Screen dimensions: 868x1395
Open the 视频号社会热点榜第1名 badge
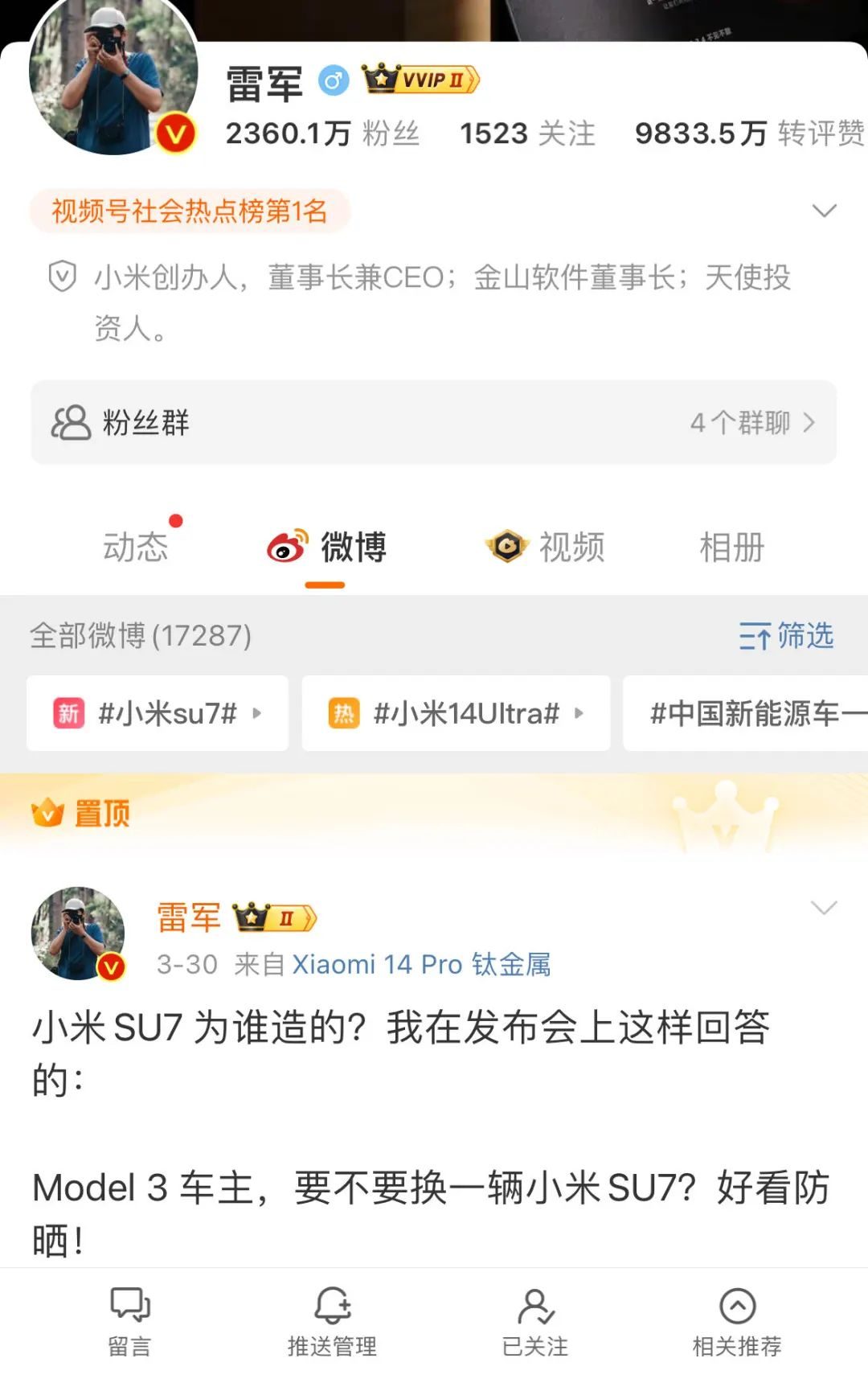click(x=190, y=211)
